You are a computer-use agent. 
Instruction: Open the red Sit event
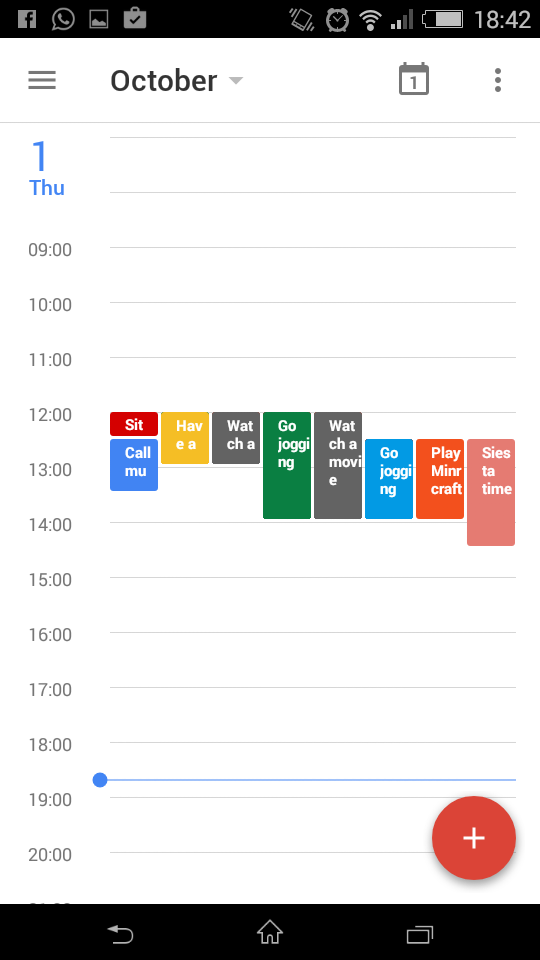click(134, 424)
